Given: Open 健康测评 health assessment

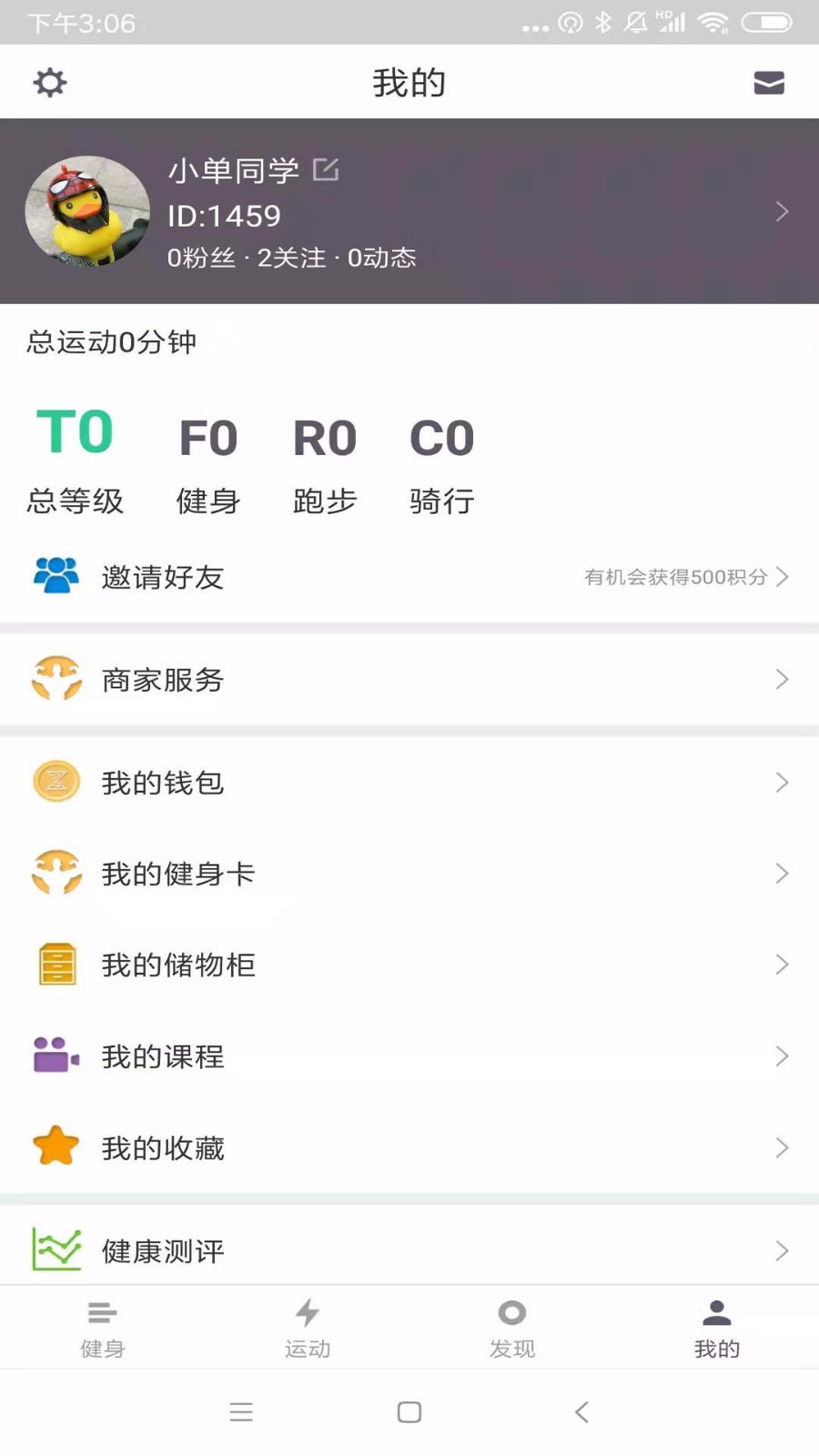Looking at the screenshot, I should coord(409,1251).
